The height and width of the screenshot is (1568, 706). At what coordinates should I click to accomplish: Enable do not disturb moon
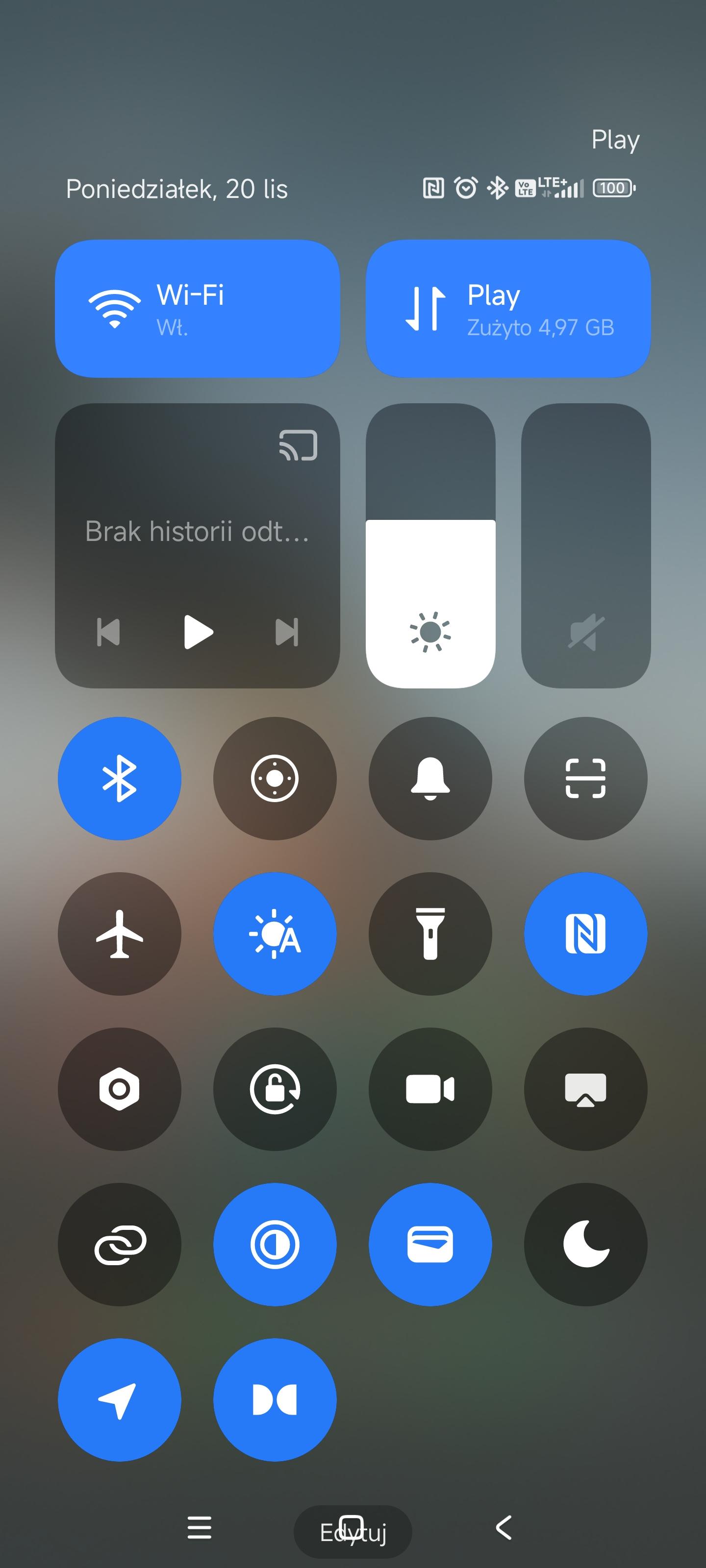click(585, 1244)
